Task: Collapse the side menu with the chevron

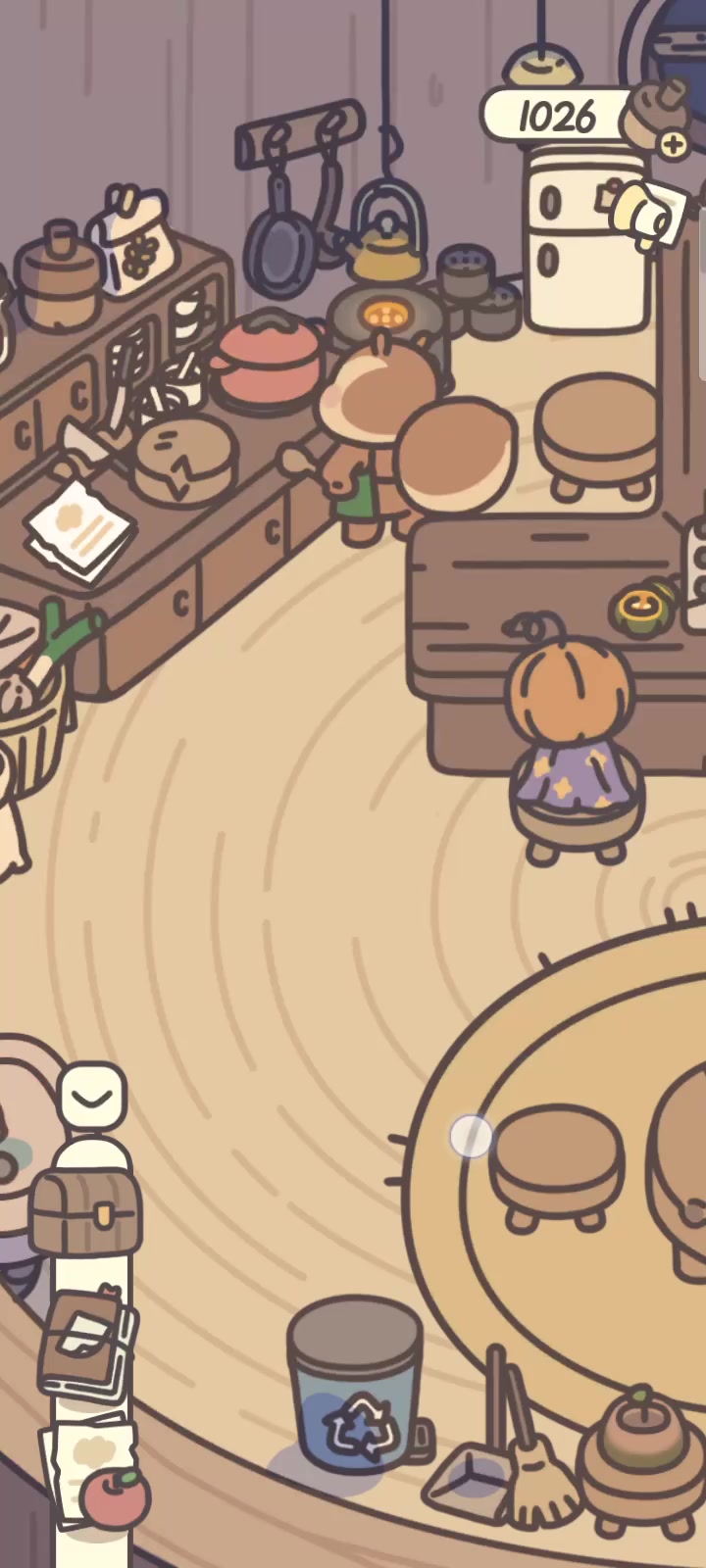Action: (x=93, y=1097)
